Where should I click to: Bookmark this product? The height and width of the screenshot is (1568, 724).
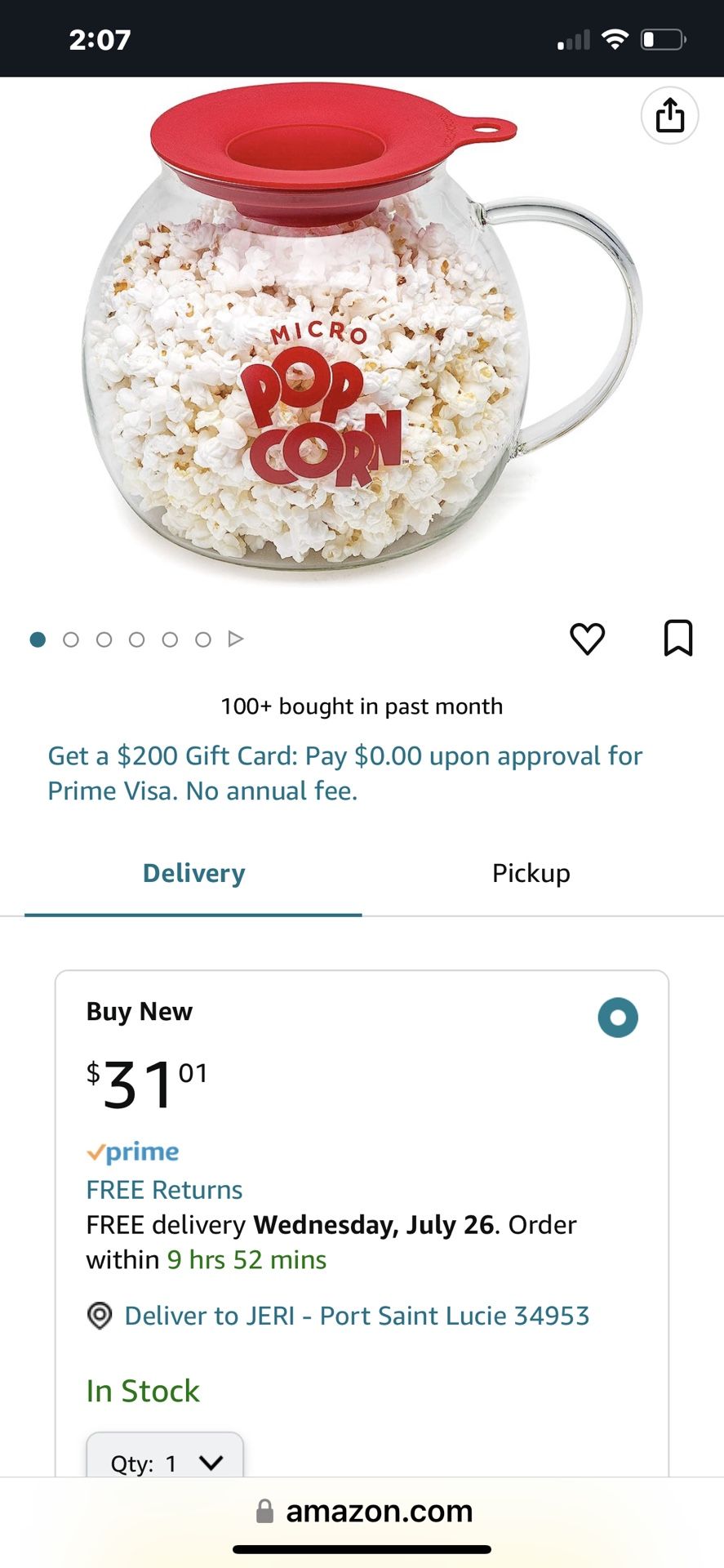click(677, 638)
